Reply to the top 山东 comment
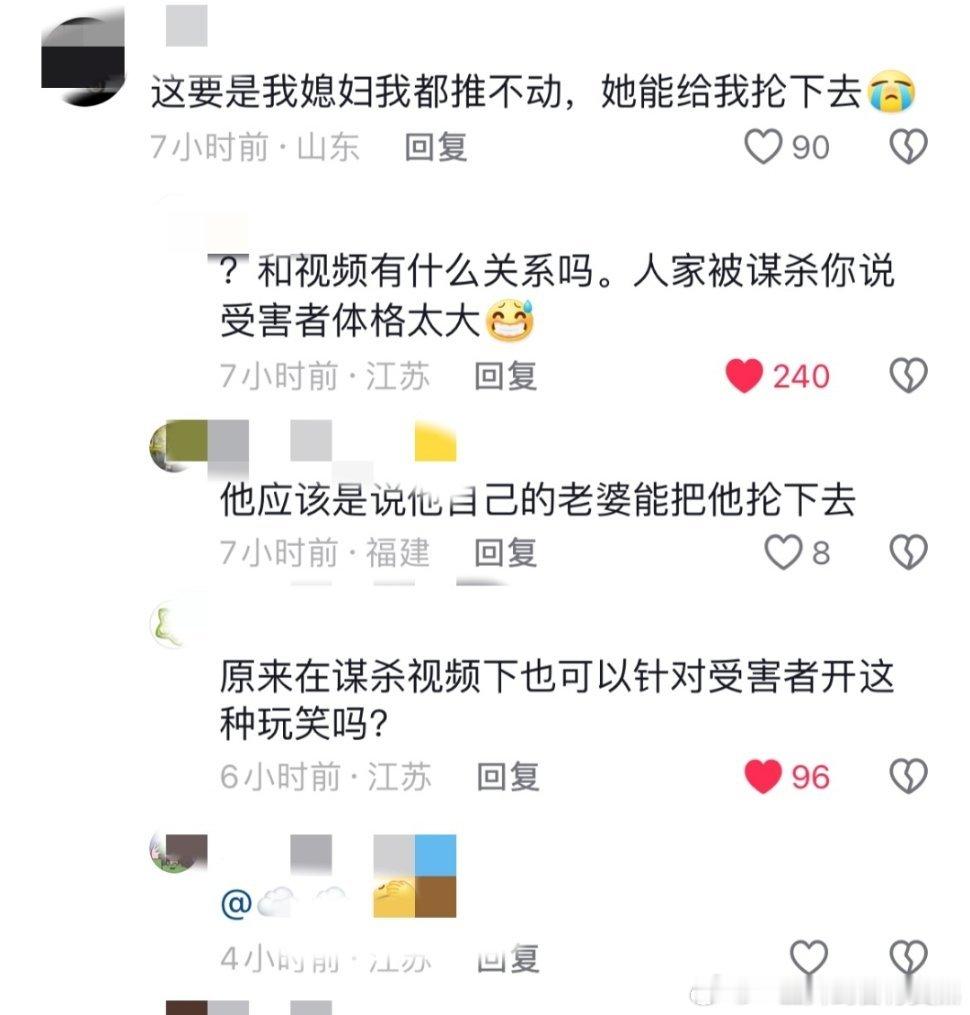Viewport: 970px width, 1015px height. tap(437, 147)
